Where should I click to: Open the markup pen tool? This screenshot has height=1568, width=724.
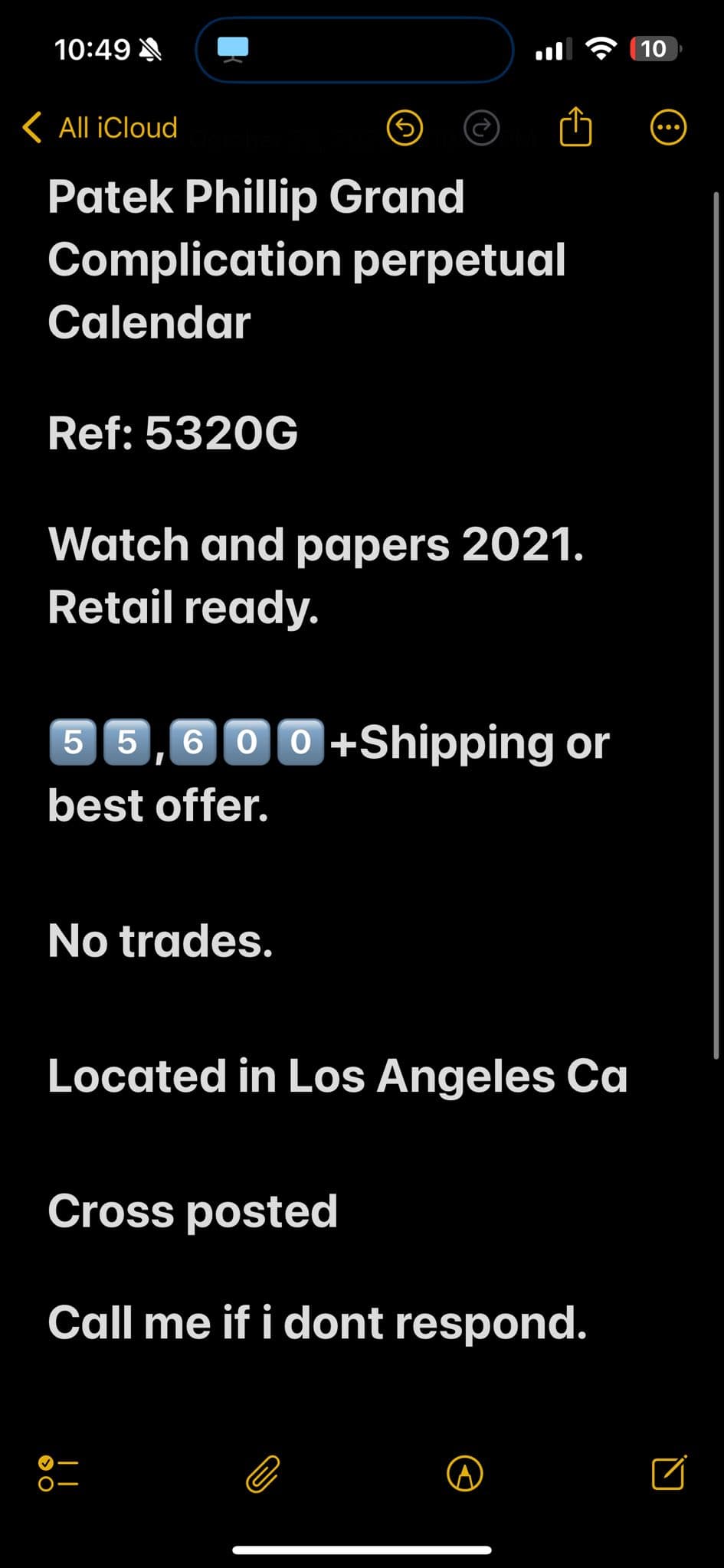[465, 1474]
